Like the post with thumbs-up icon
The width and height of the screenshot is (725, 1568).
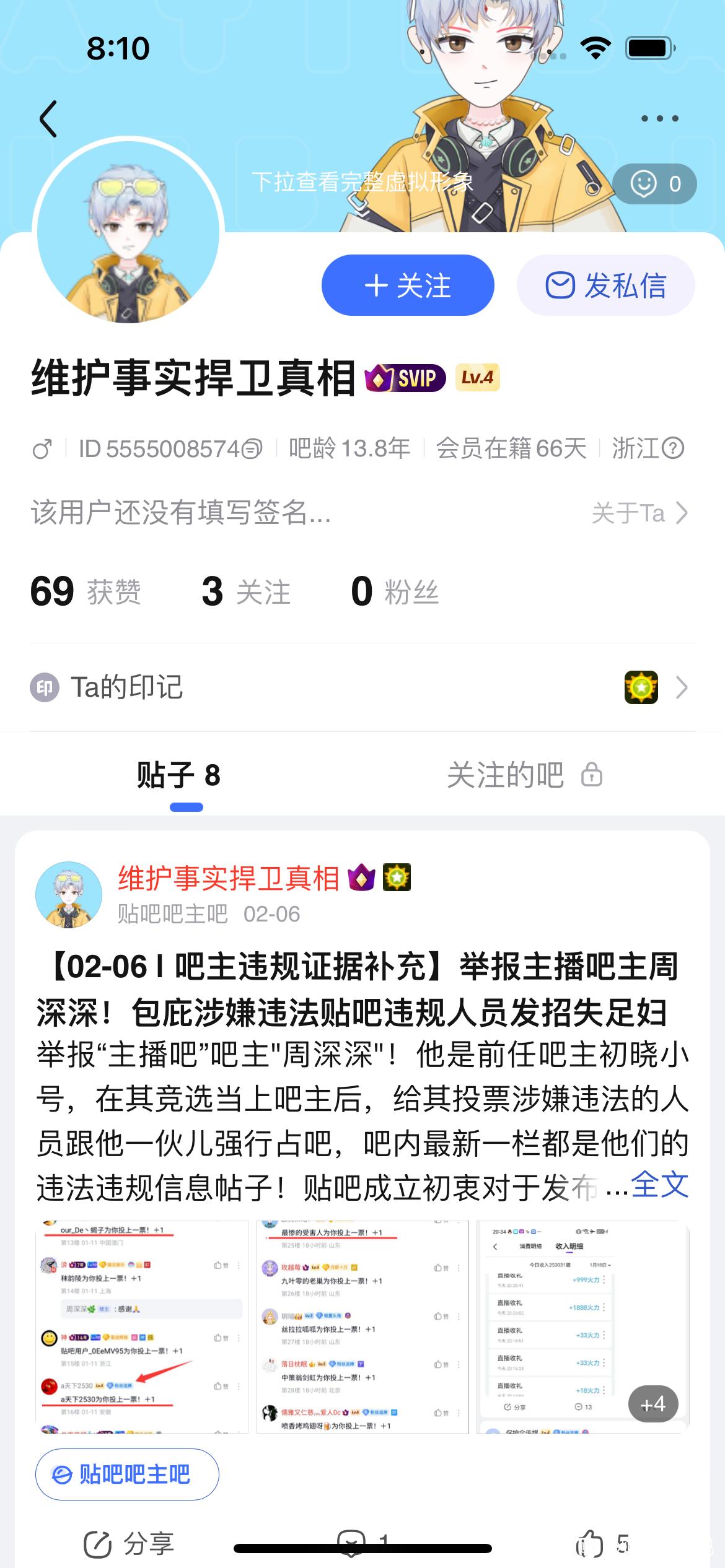pyautogui.click(x=590, y=1543)
